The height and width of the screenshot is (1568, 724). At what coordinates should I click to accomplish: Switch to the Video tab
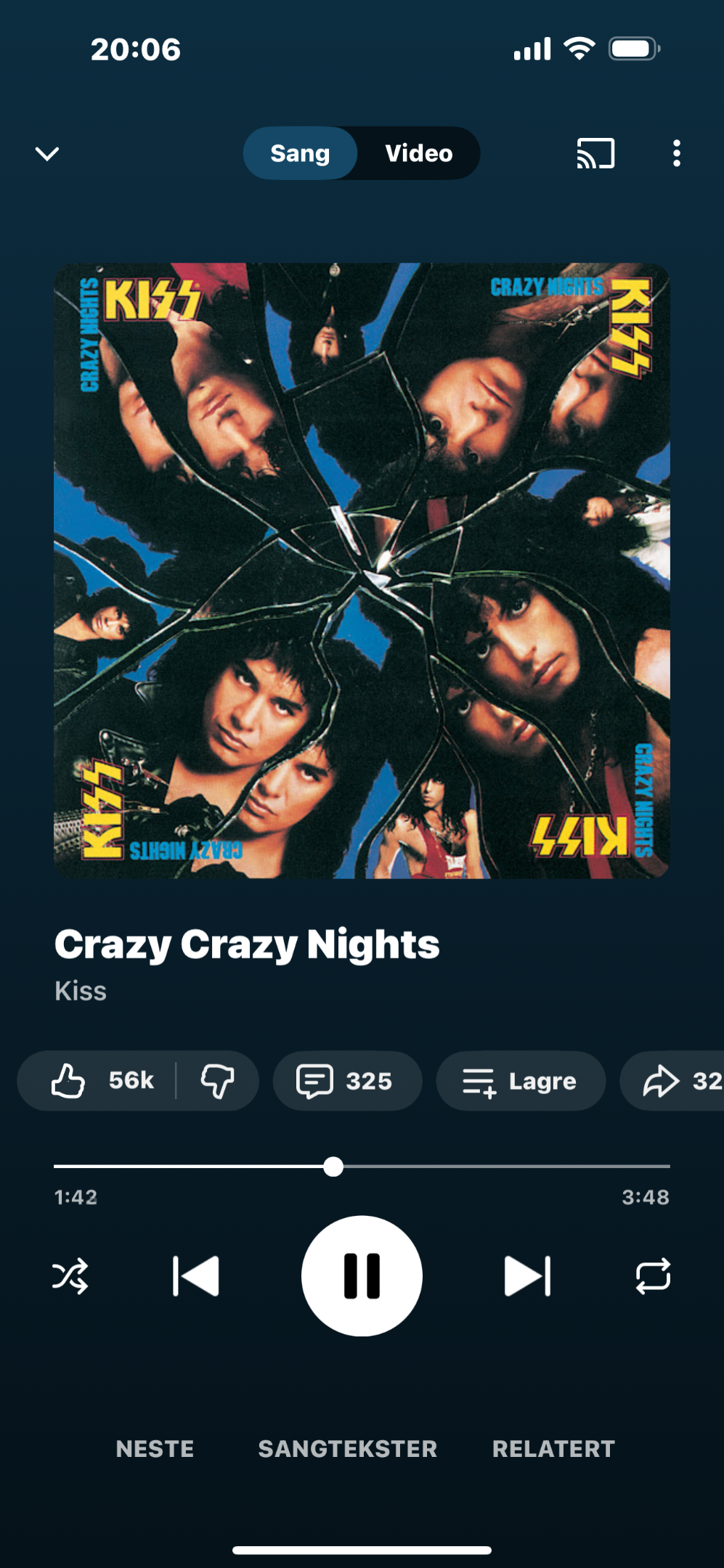pos(418,154)
